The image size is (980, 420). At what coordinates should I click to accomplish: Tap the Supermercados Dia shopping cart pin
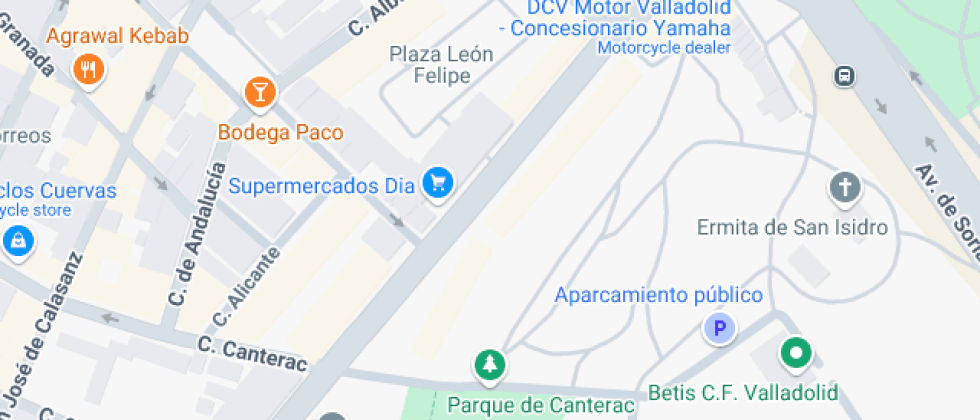(438, 182)
